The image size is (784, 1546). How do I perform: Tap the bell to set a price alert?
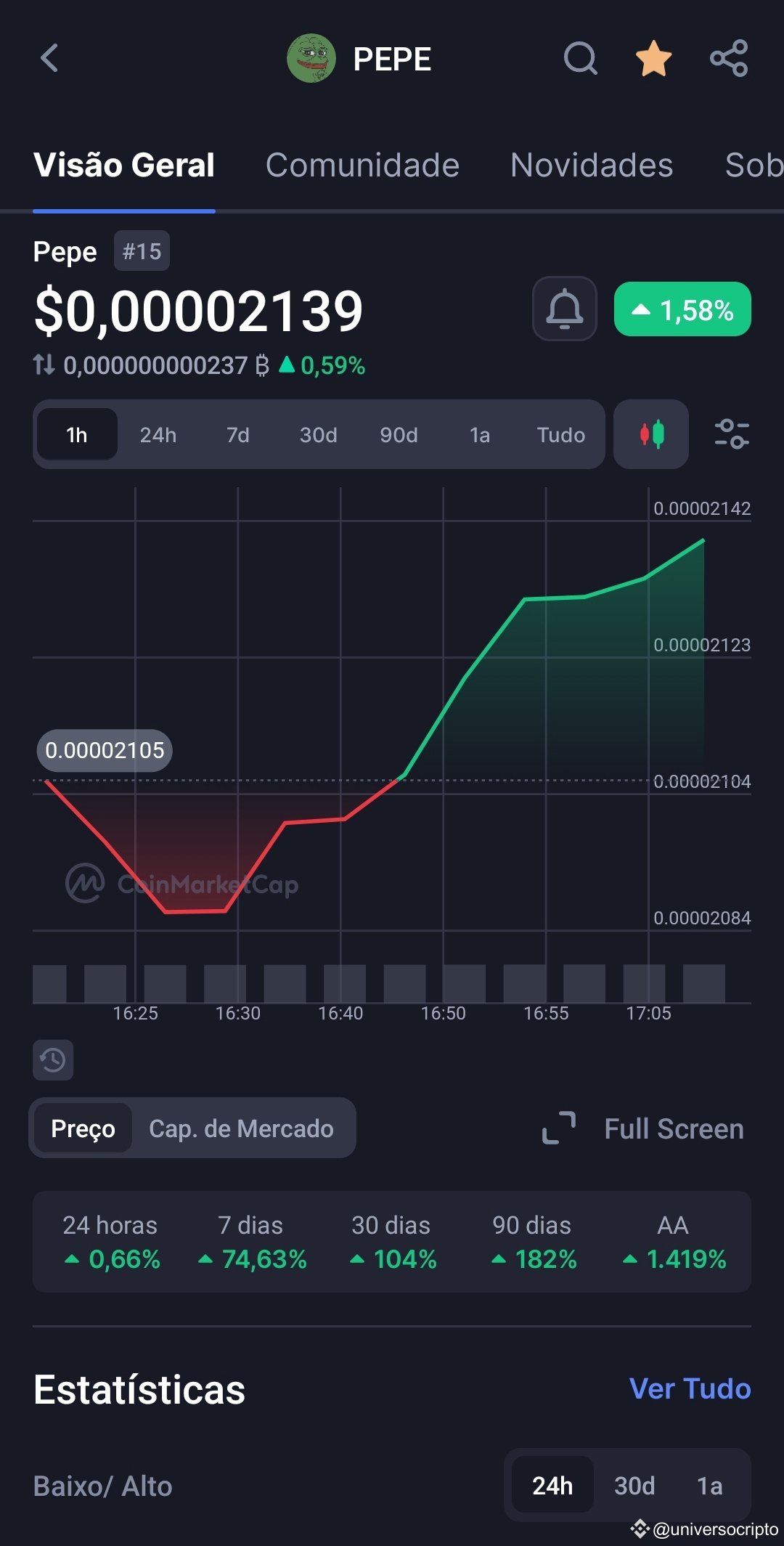(x=564, y=309)
